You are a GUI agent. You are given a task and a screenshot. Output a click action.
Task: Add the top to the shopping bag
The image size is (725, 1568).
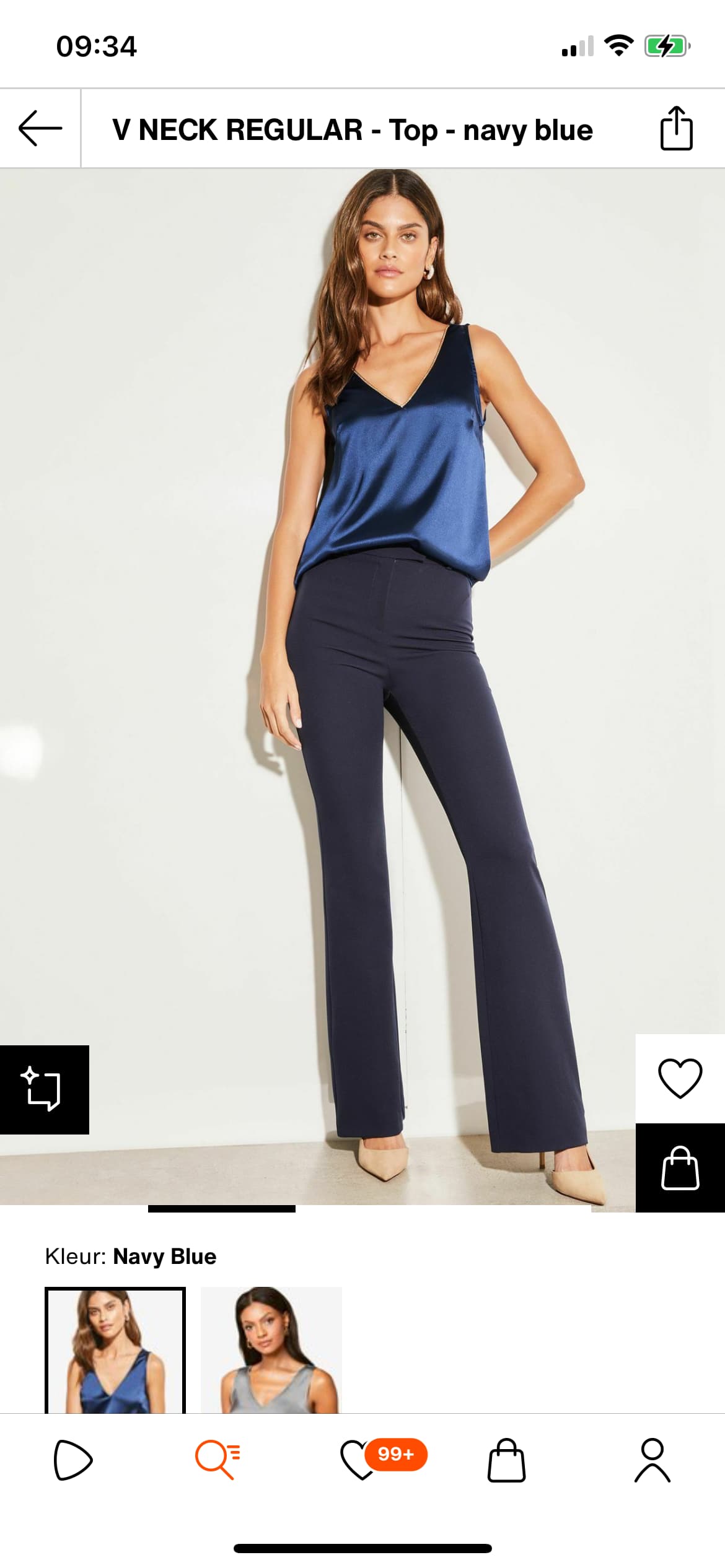(680, 1168)
